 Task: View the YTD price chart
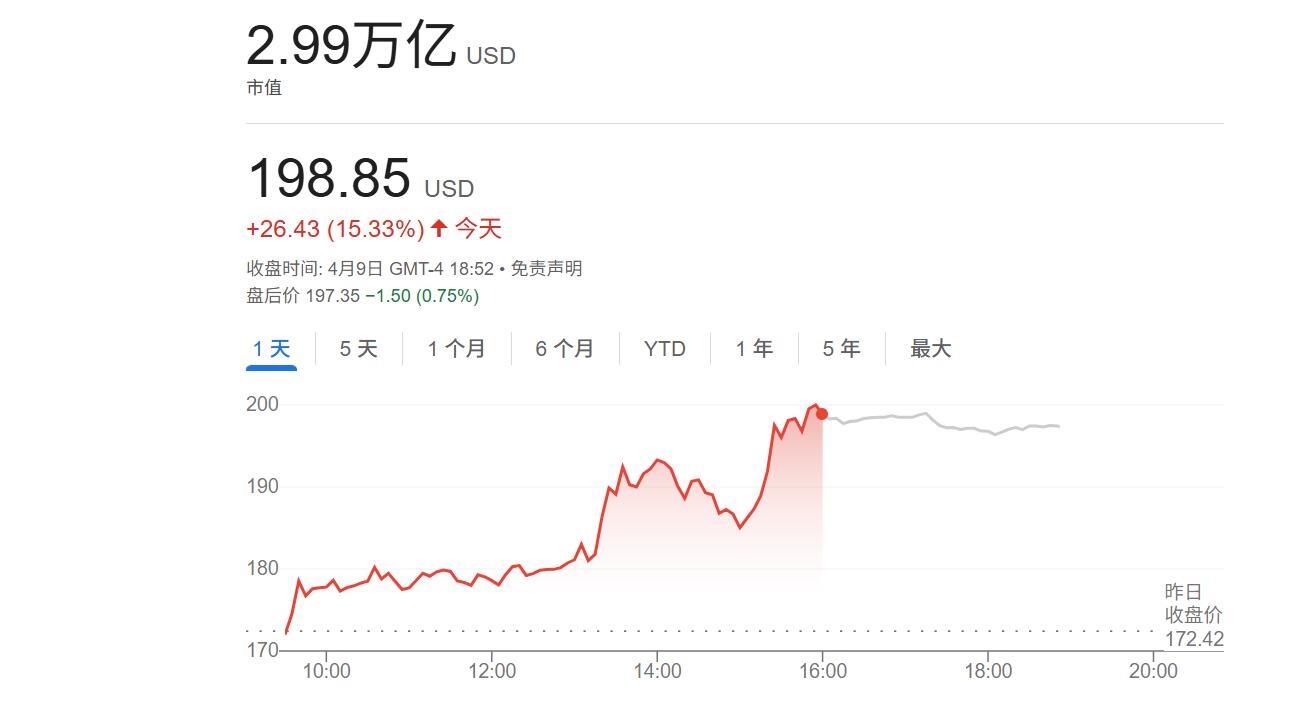664,349
